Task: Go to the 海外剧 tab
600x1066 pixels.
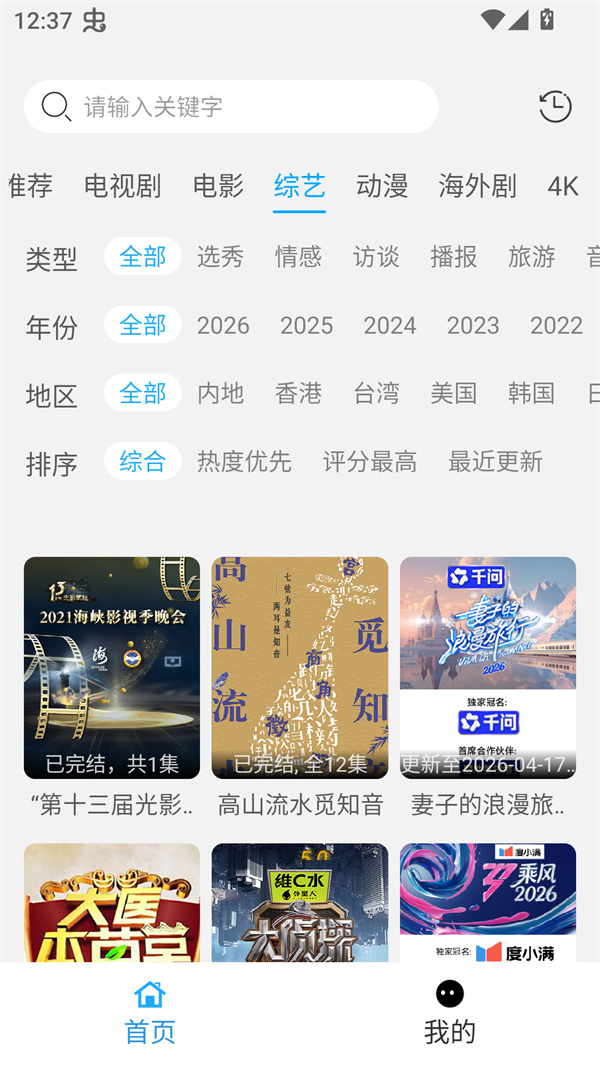Action: pos(477,186)
